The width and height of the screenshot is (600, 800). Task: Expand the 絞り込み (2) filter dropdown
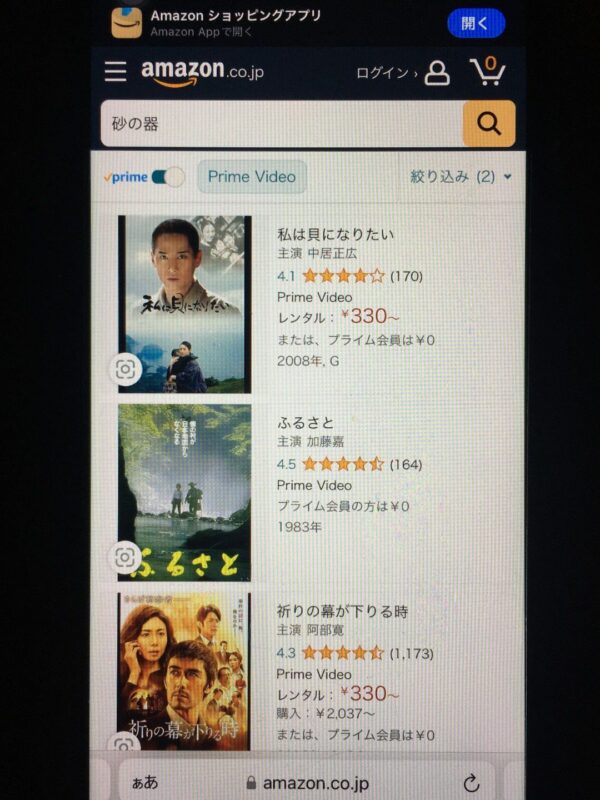tap(460, 177)
